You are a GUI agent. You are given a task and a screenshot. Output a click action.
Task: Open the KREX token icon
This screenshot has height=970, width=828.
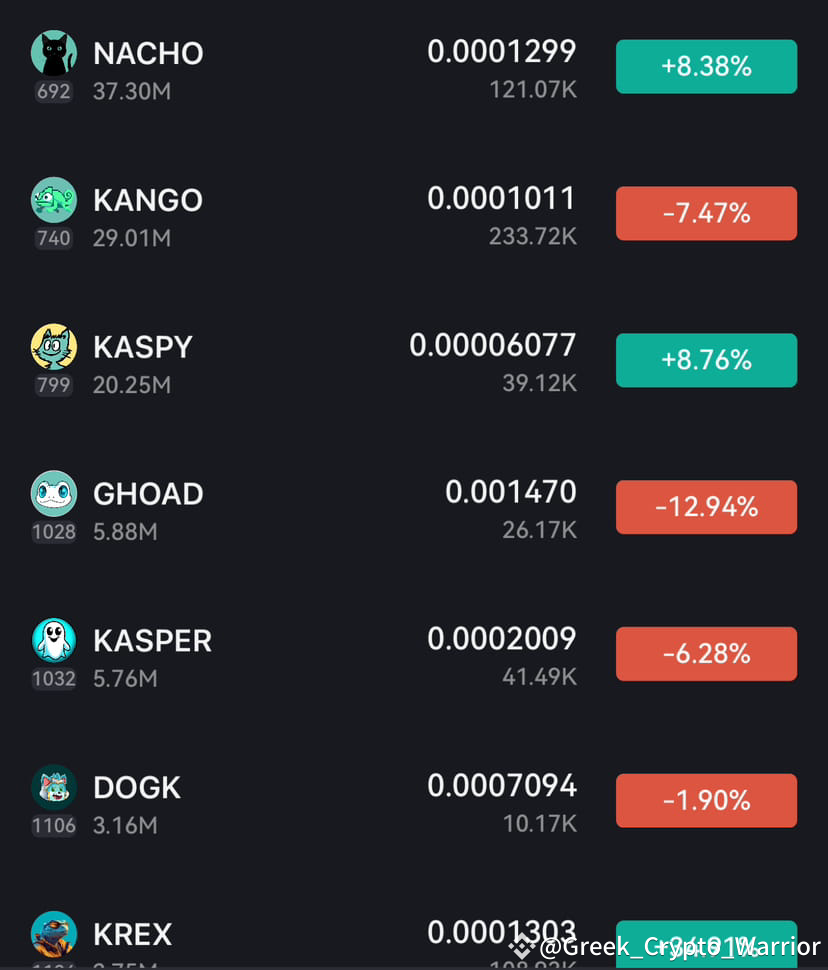click(53, 934)
